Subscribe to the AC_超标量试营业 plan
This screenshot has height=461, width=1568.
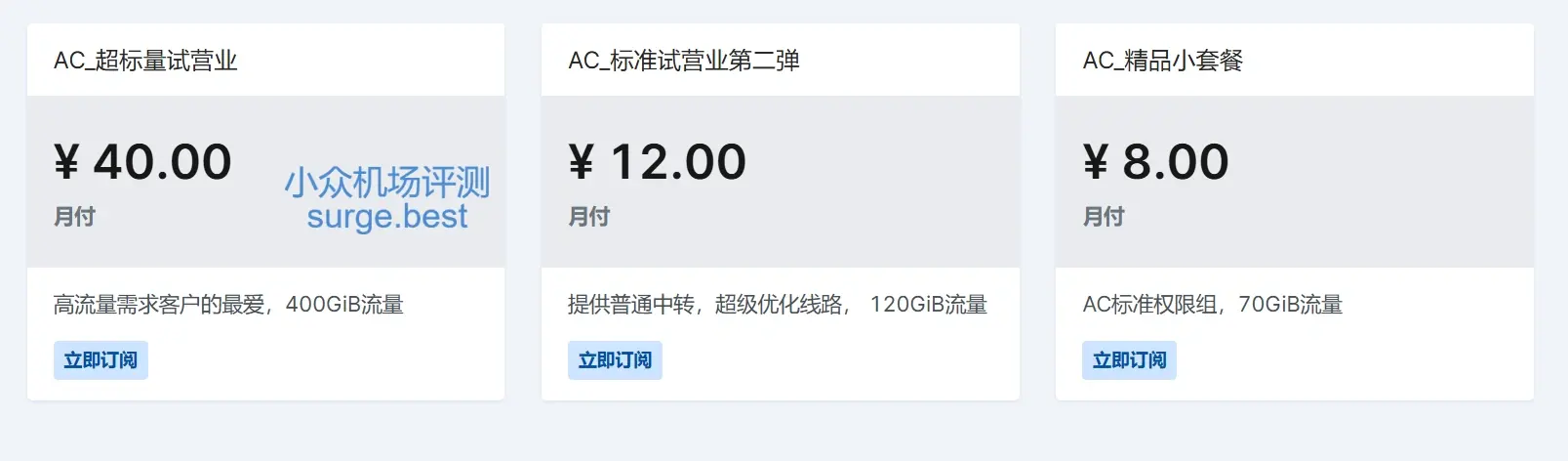point(101,360)
